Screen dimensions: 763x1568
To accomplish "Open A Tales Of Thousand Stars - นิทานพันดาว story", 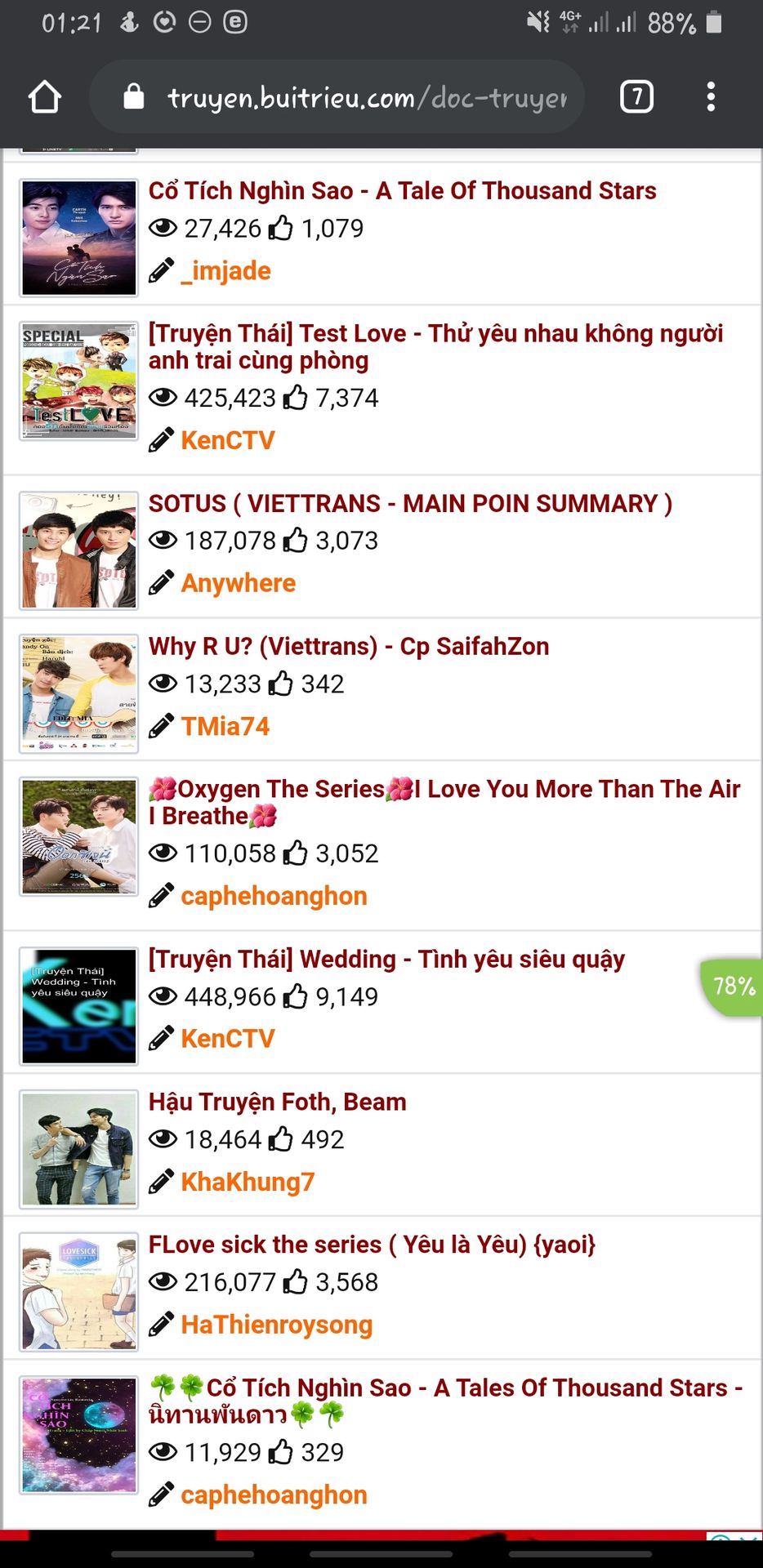I will pyautogui.click(x=445, y=1400).
